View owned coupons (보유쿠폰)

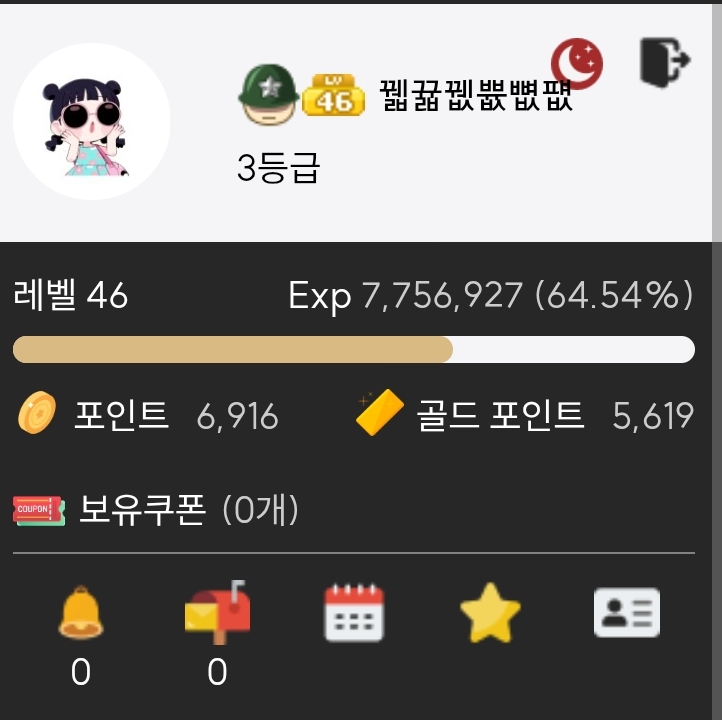(x=155, y=511)
